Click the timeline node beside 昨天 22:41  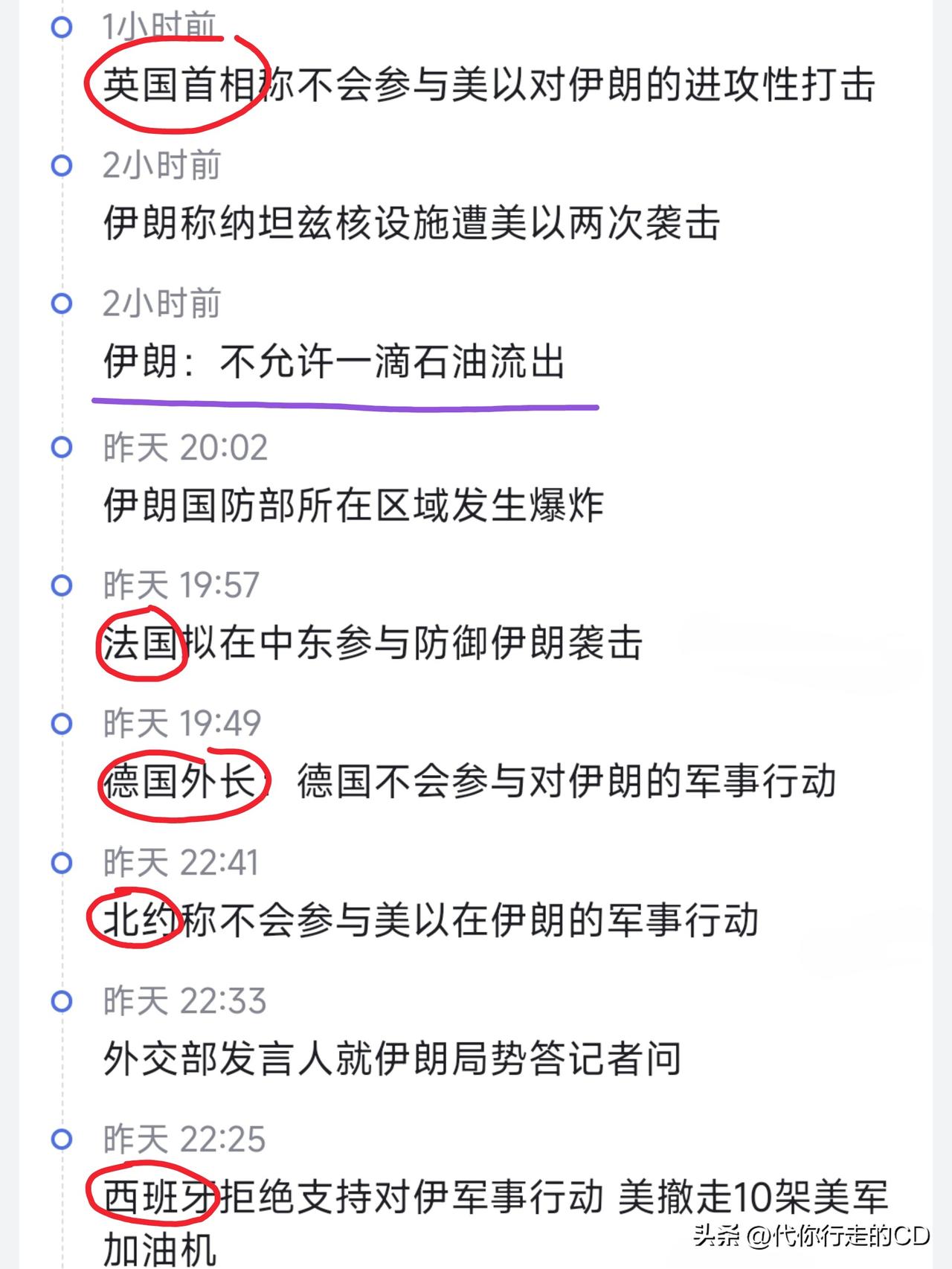coord(62,864)
